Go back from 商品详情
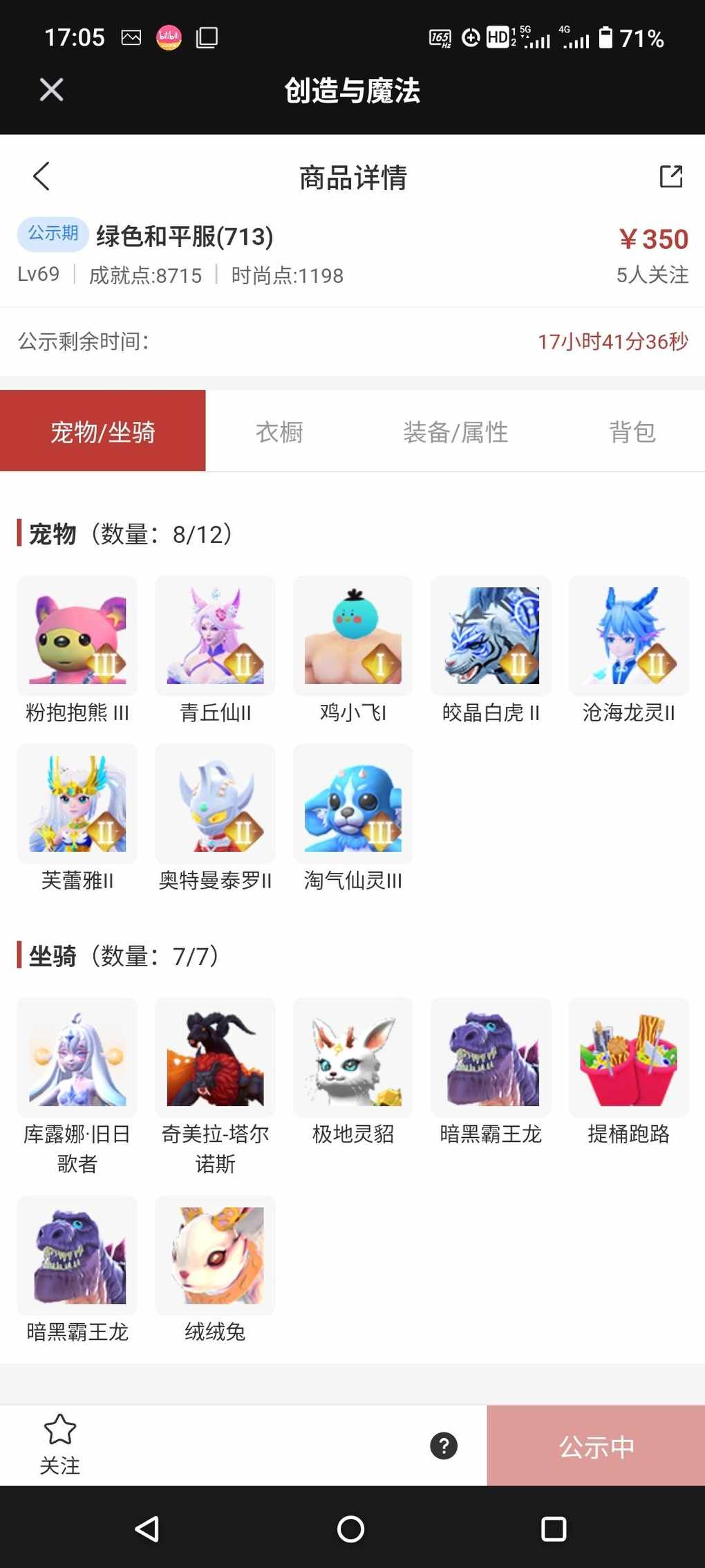705x1568 pixels. [x=41, y=176]
